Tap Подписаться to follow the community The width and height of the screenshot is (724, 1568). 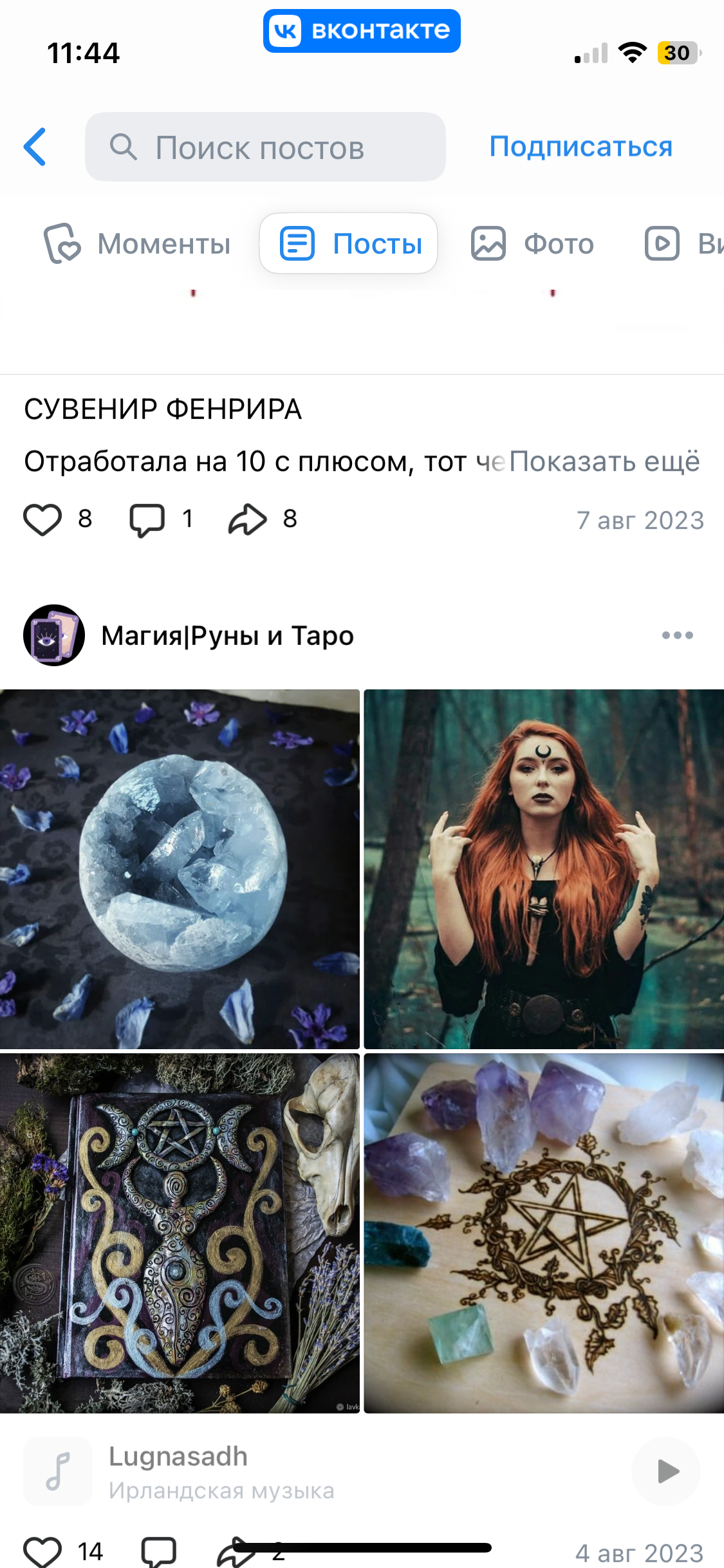(x=580, y=147)
